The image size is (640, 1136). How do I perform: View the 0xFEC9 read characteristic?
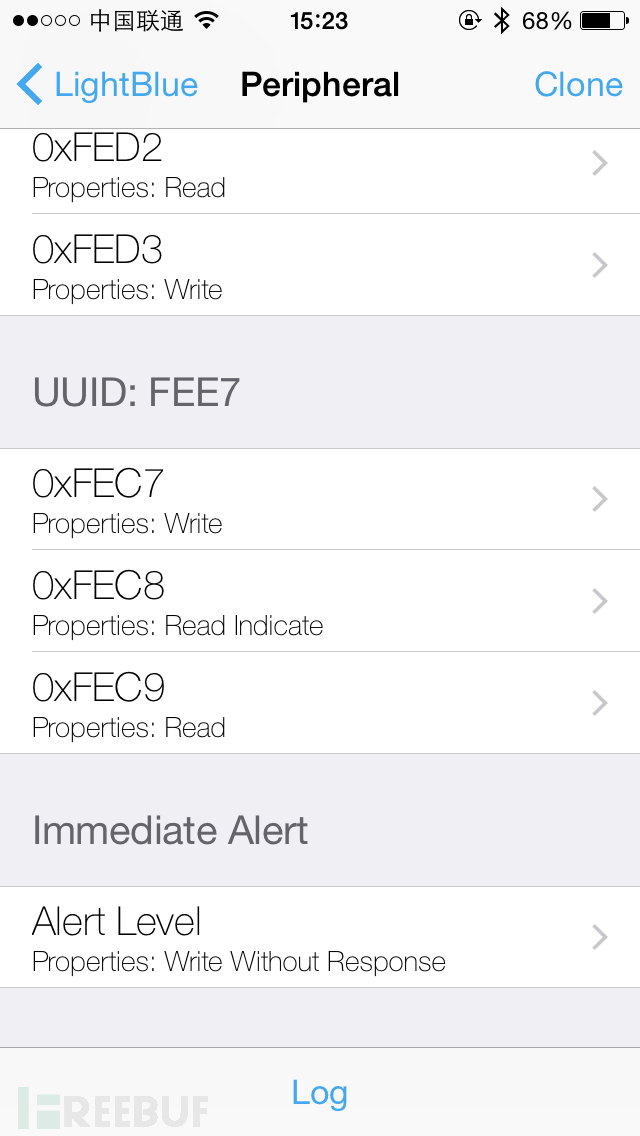pyautogui.click(x=320, y=704)
